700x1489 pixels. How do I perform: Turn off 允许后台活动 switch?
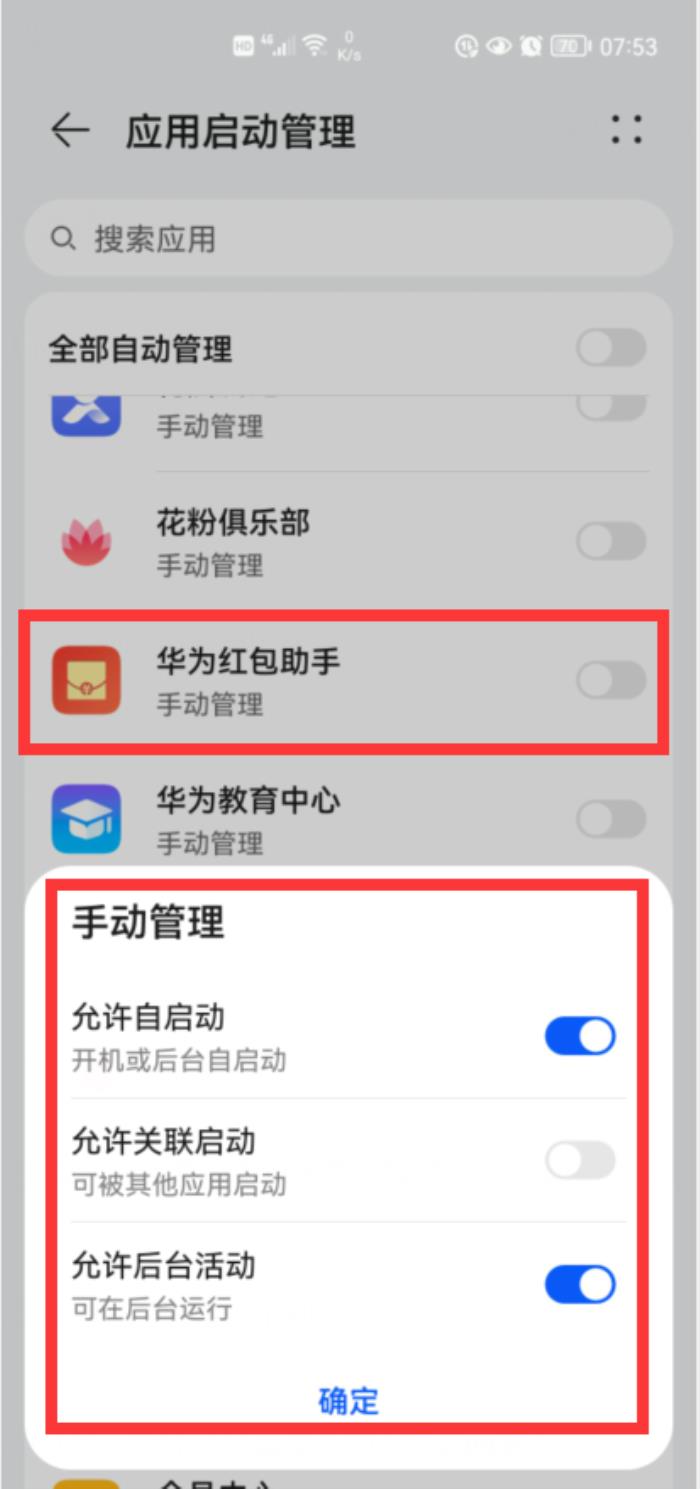pos(580,1284)
